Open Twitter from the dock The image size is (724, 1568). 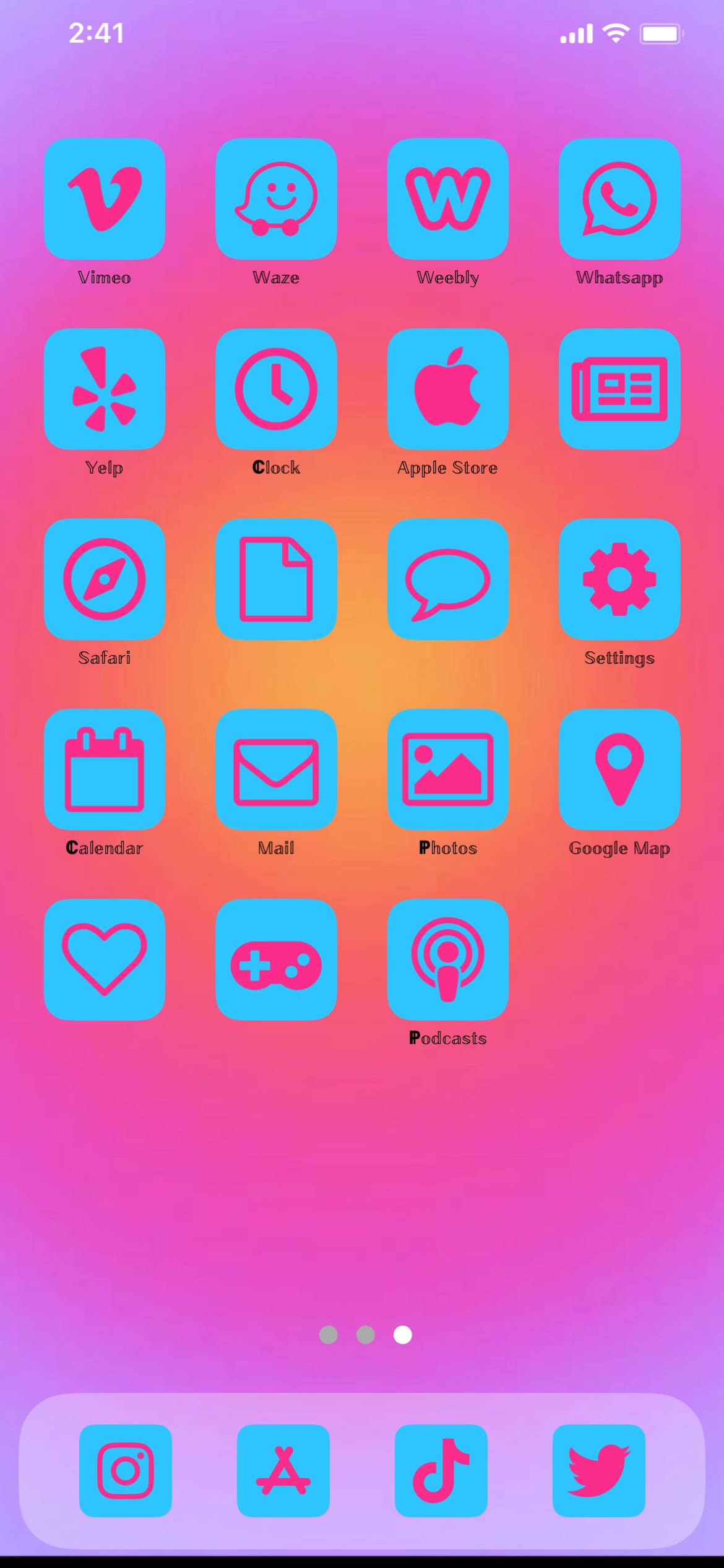pyautogui.click(x=599, y=1470)
